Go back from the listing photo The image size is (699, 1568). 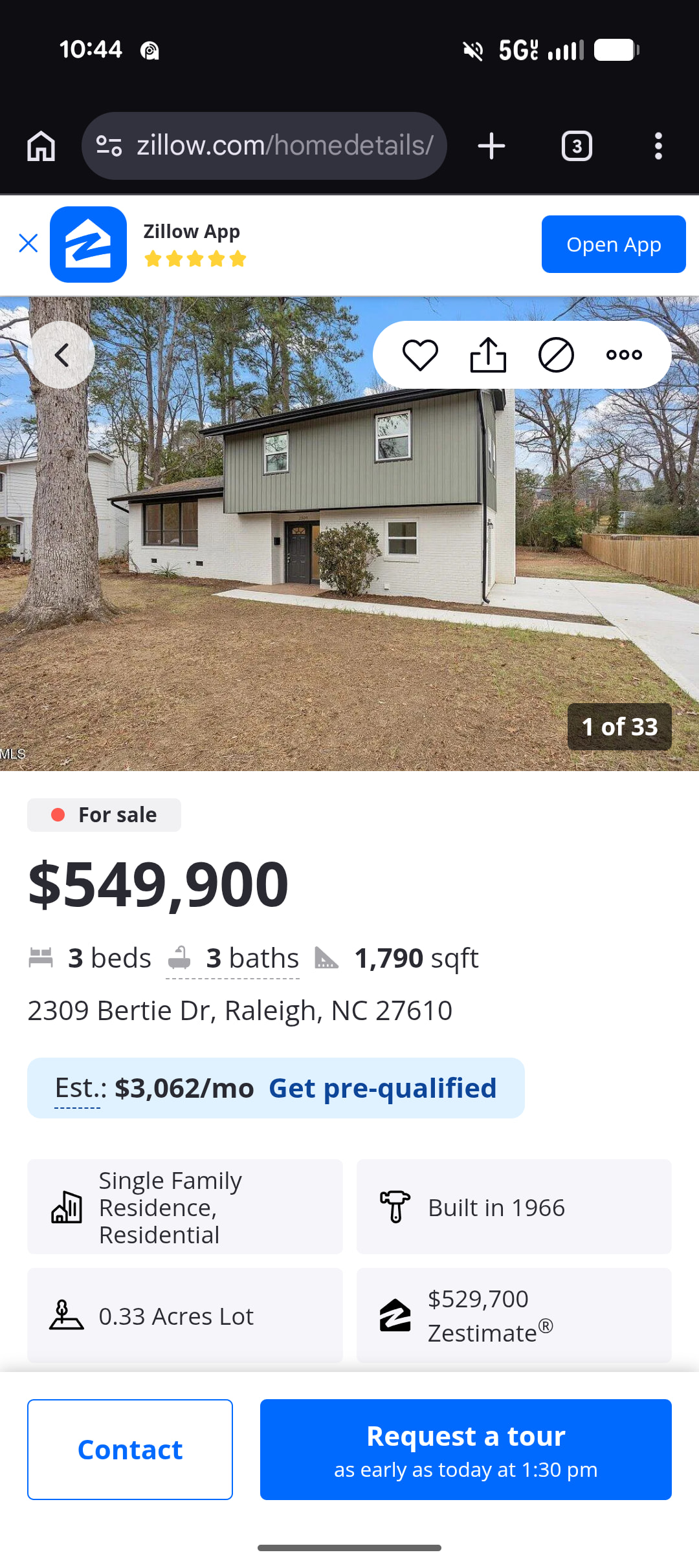coord(61,354)
